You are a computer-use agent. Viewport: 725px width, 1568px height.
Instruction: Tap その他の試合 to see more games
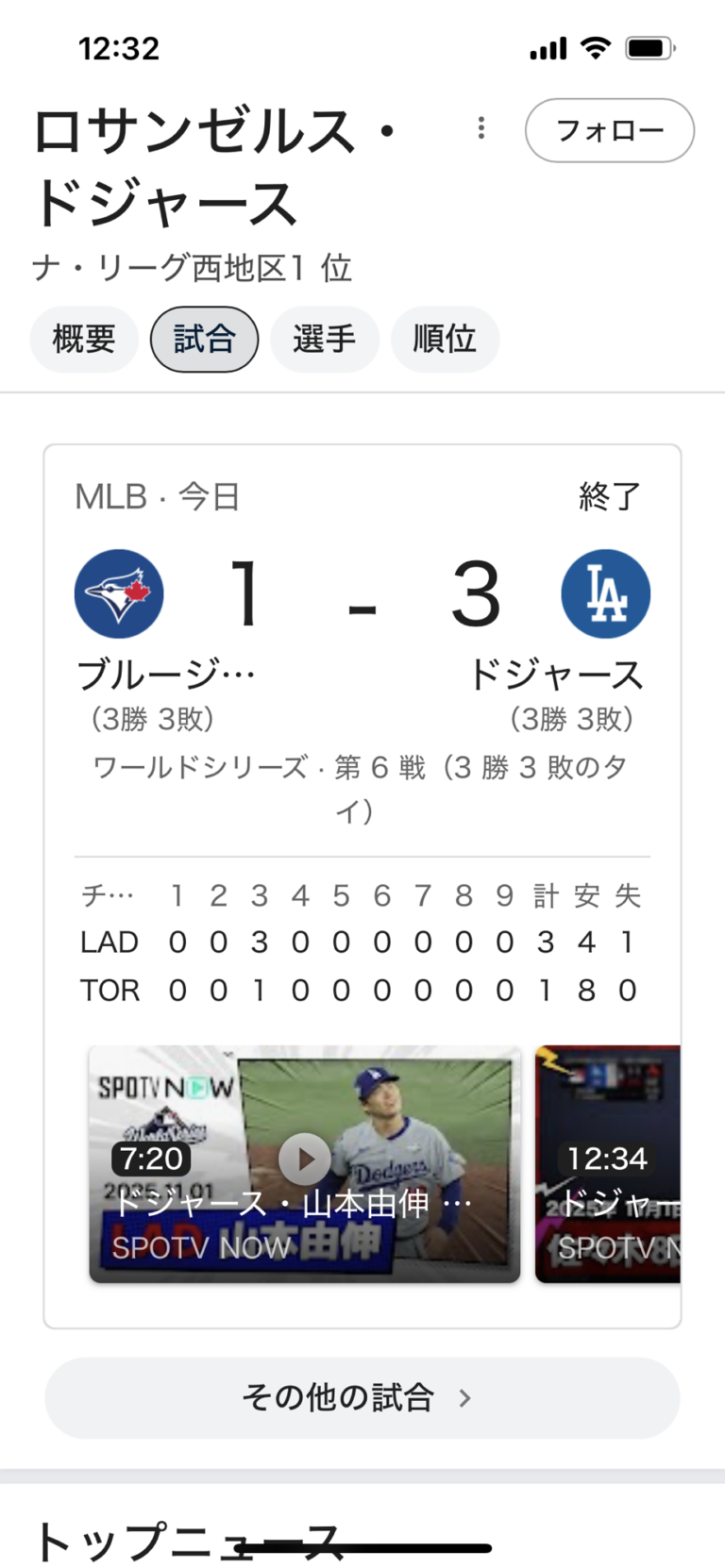(362, 1397)
